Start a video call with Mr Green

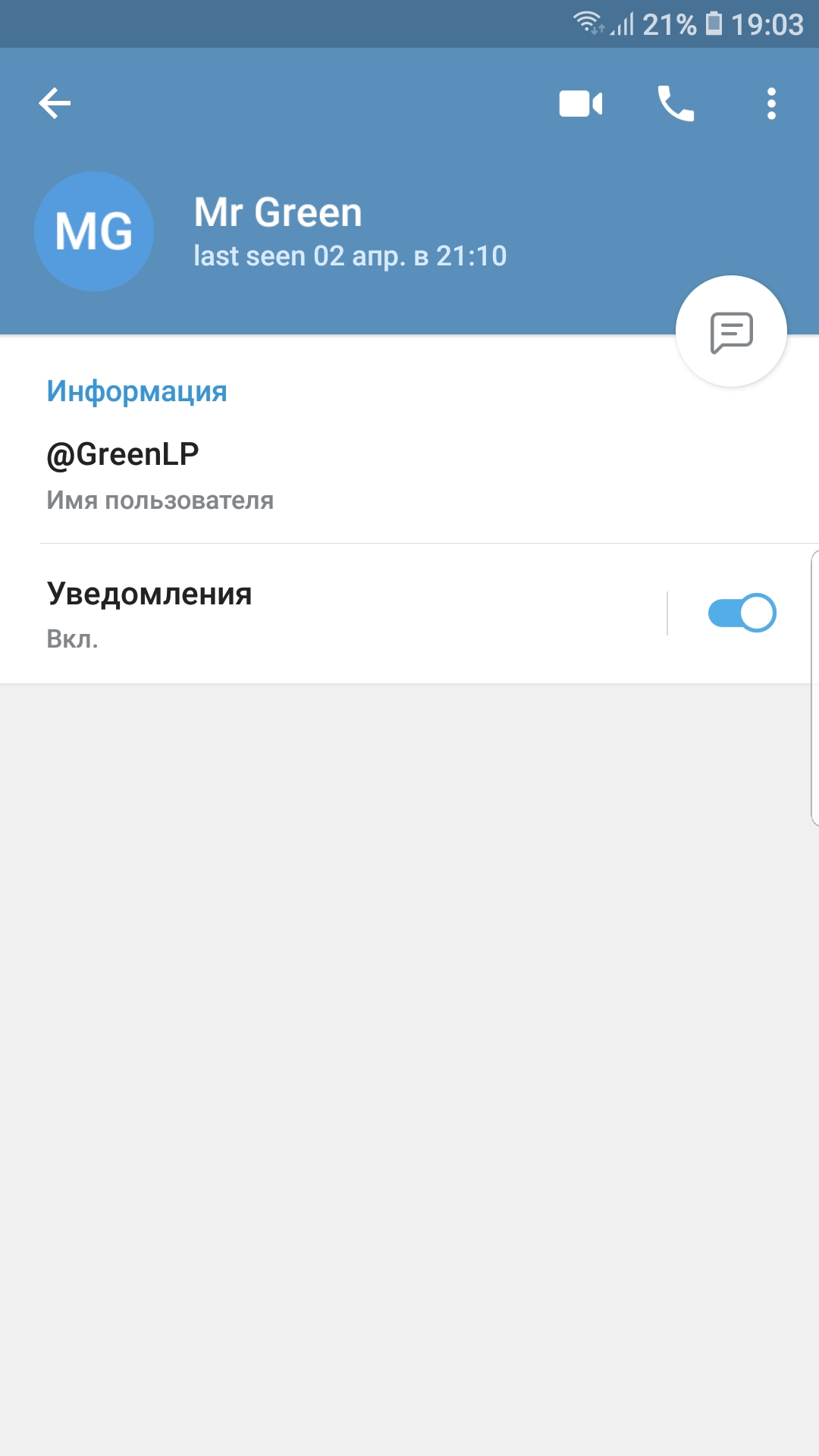pos(580,104)
